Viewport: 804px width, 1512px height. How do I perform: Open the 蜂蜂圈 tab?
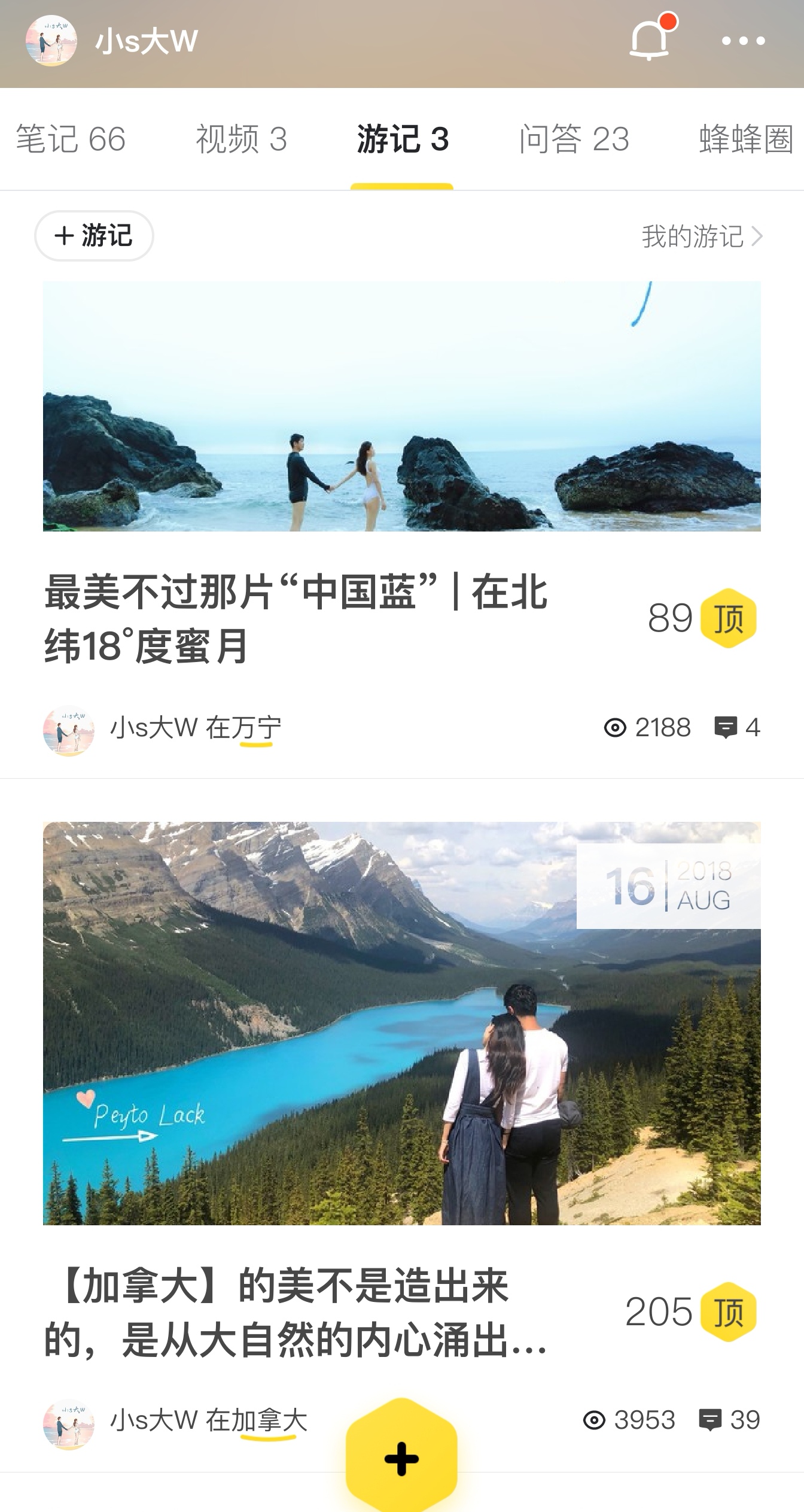pyautogui.click(x=745, y=139)
